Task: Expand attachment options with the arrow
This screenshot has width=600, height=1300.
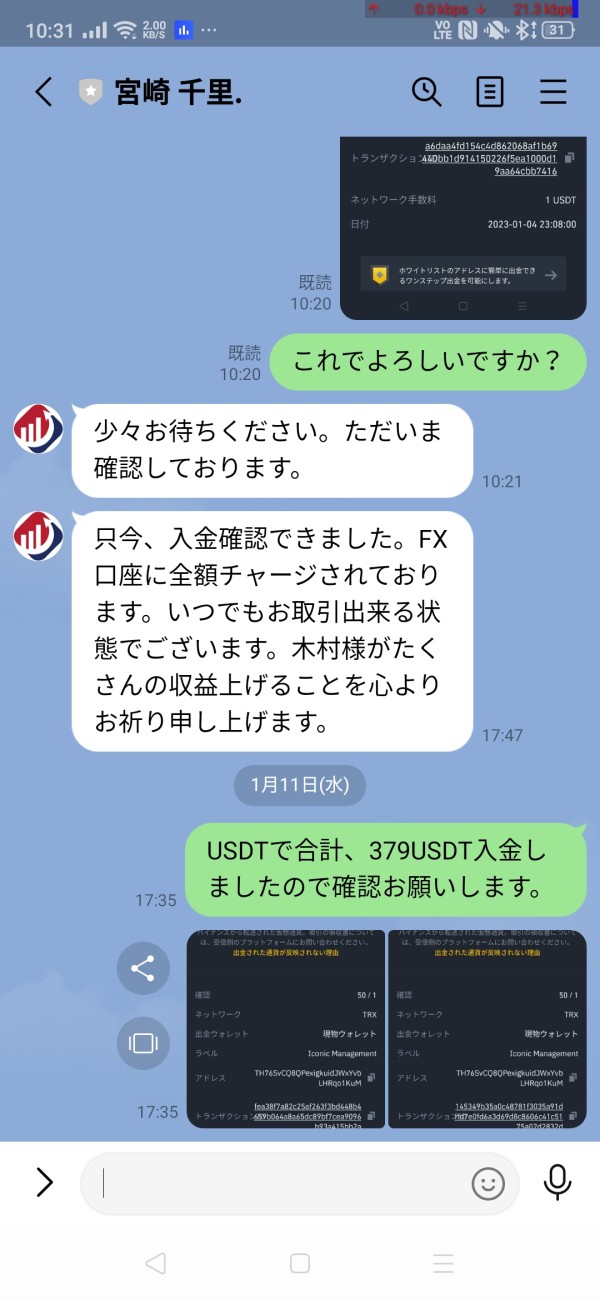Action: [45, 1182]
